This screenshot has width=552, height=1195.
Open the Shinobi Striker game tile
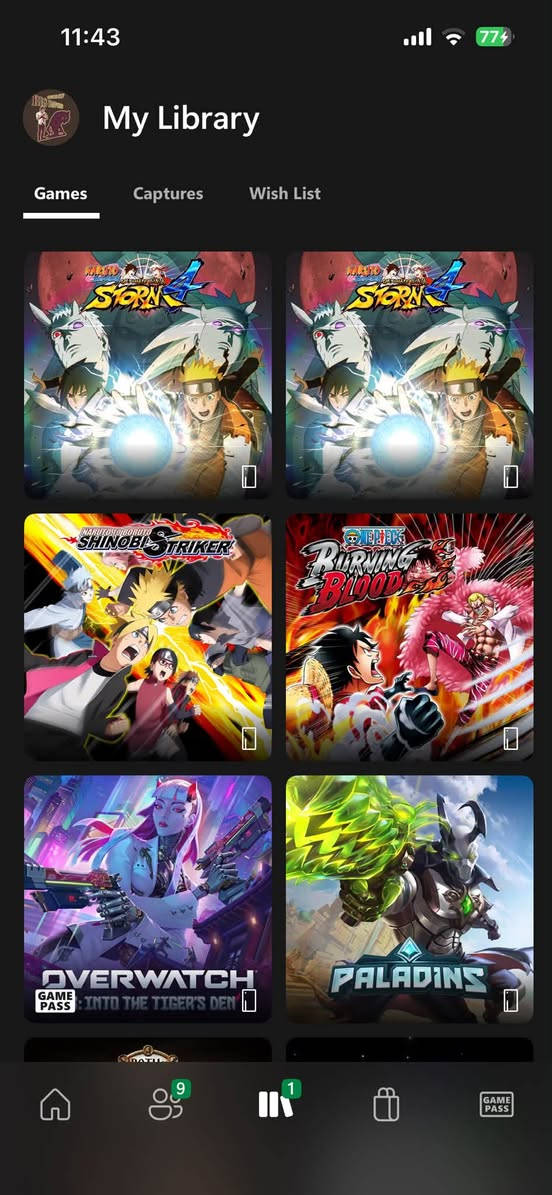[148, 637]
